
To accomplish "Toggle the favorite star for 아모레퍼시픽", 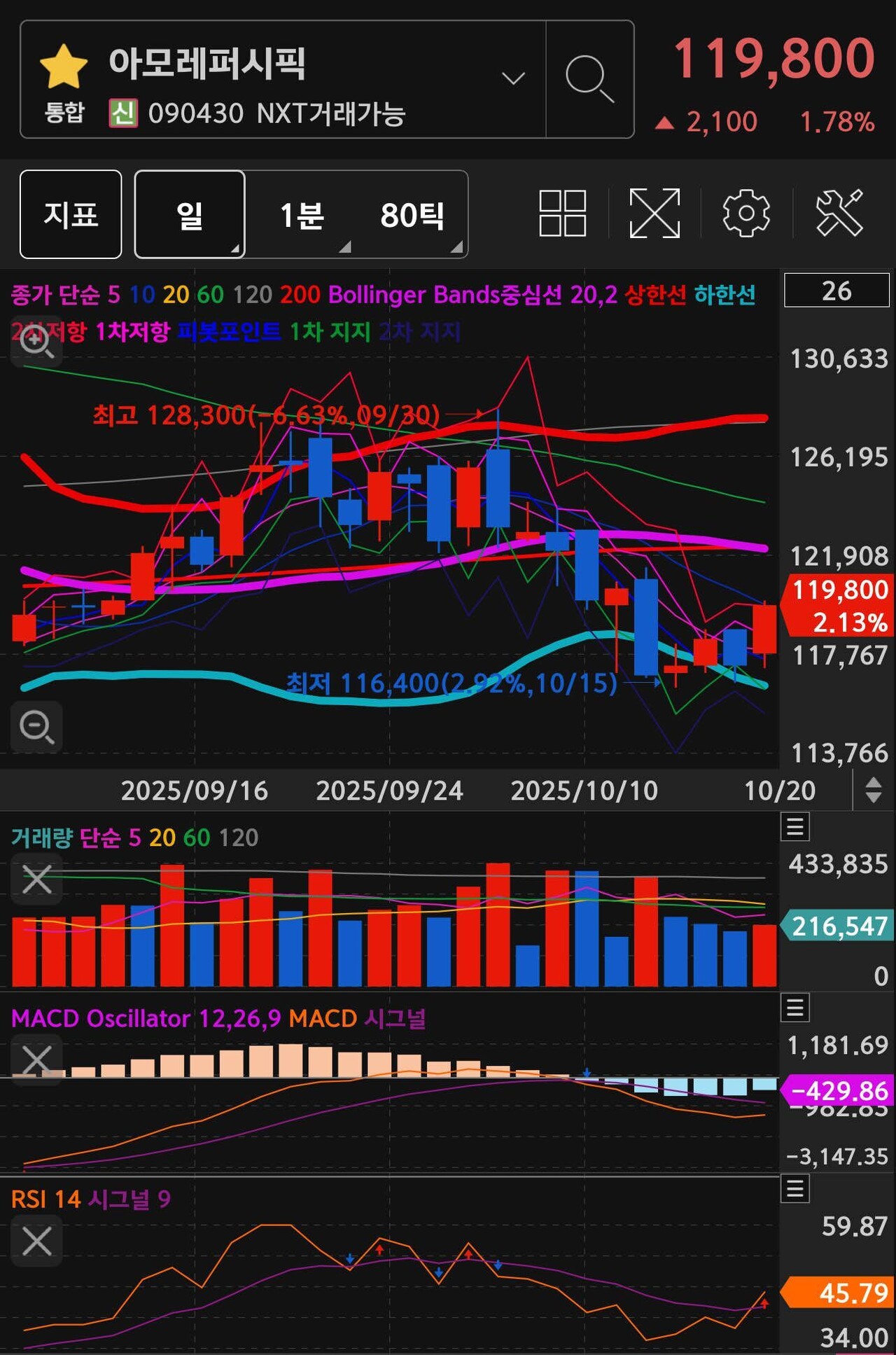I will pos(64,67).
